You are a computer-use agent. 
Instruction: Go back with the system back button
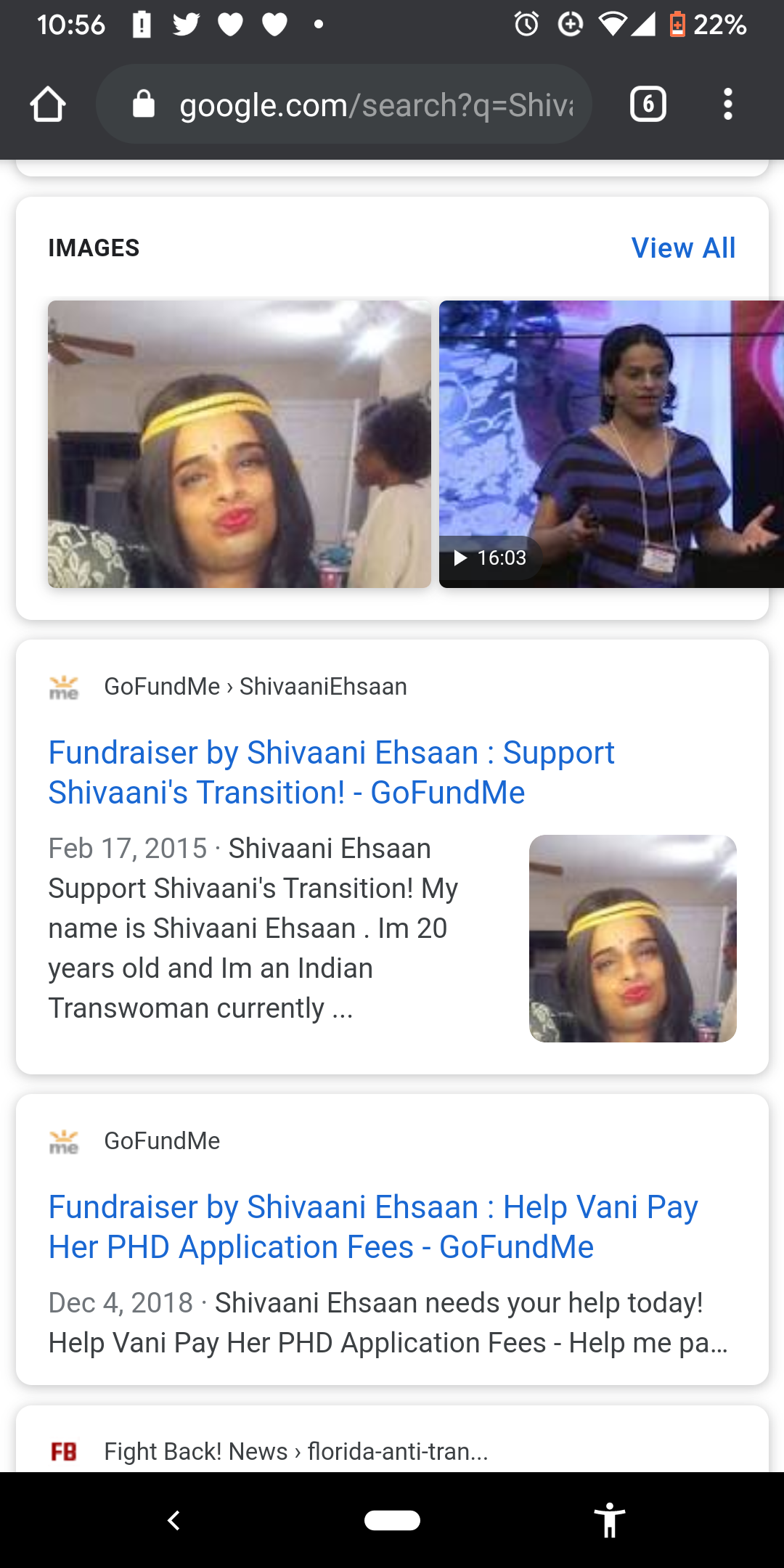tap(173, 1520)
